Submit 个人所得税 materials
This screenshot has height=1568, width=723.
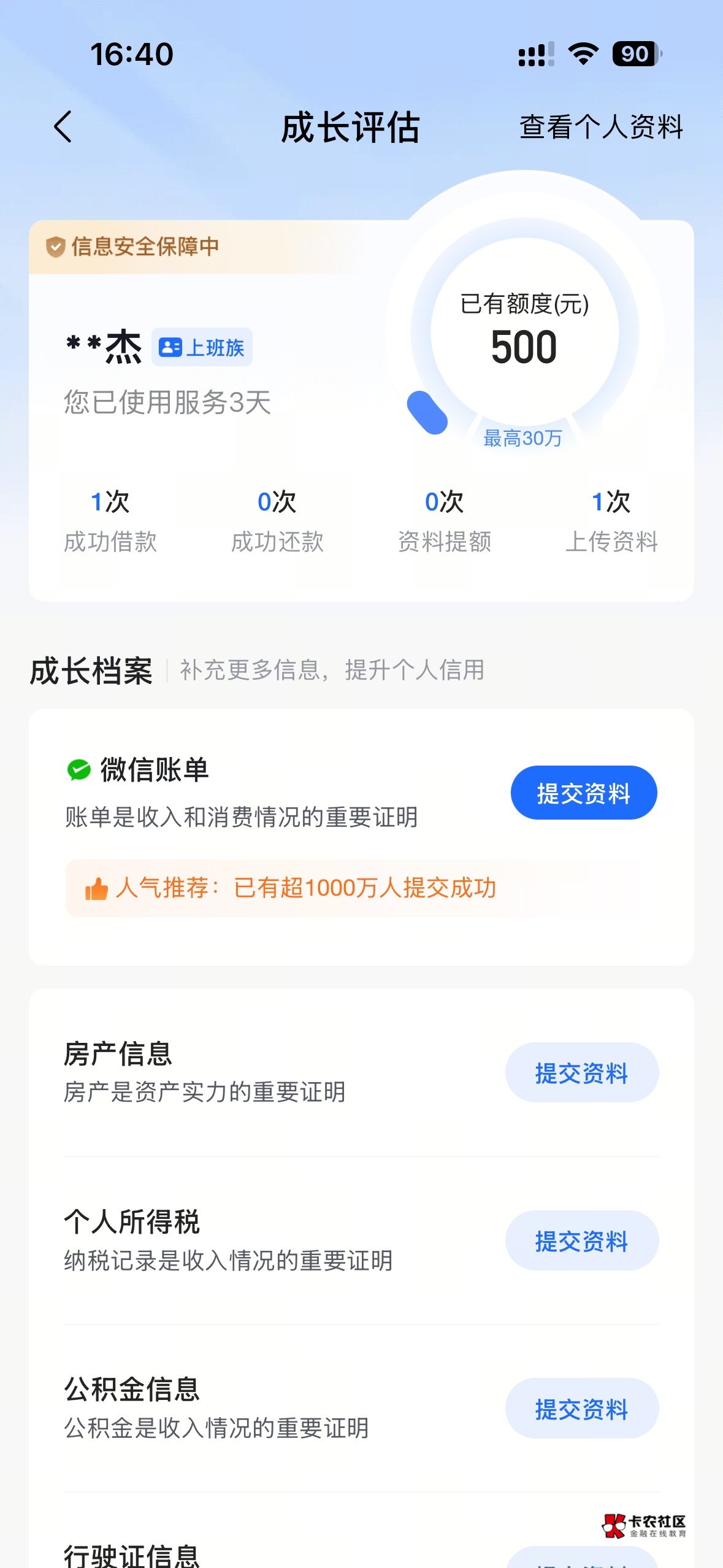click(x=581, y=1241)
